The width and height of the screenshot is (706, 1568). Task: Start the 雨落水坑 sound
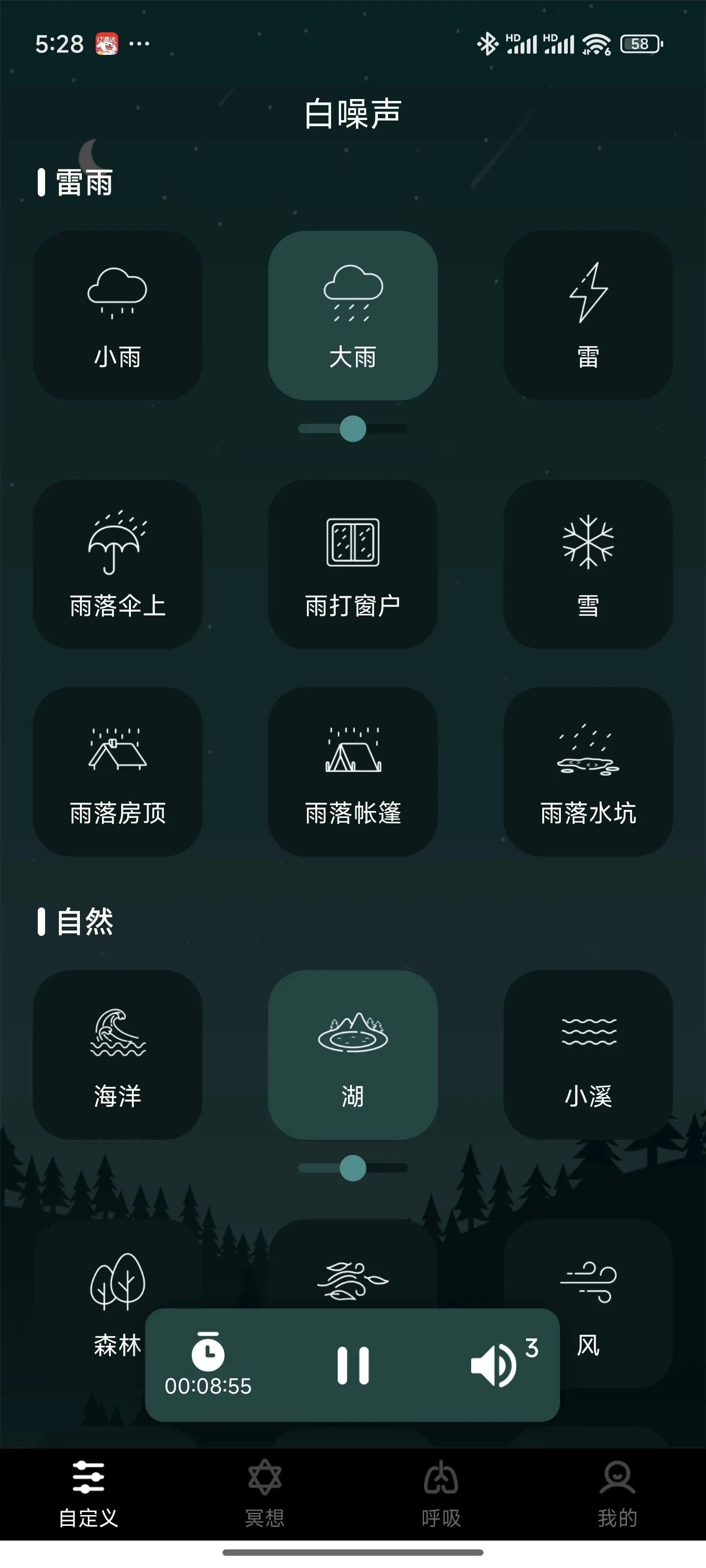(588, 771)
